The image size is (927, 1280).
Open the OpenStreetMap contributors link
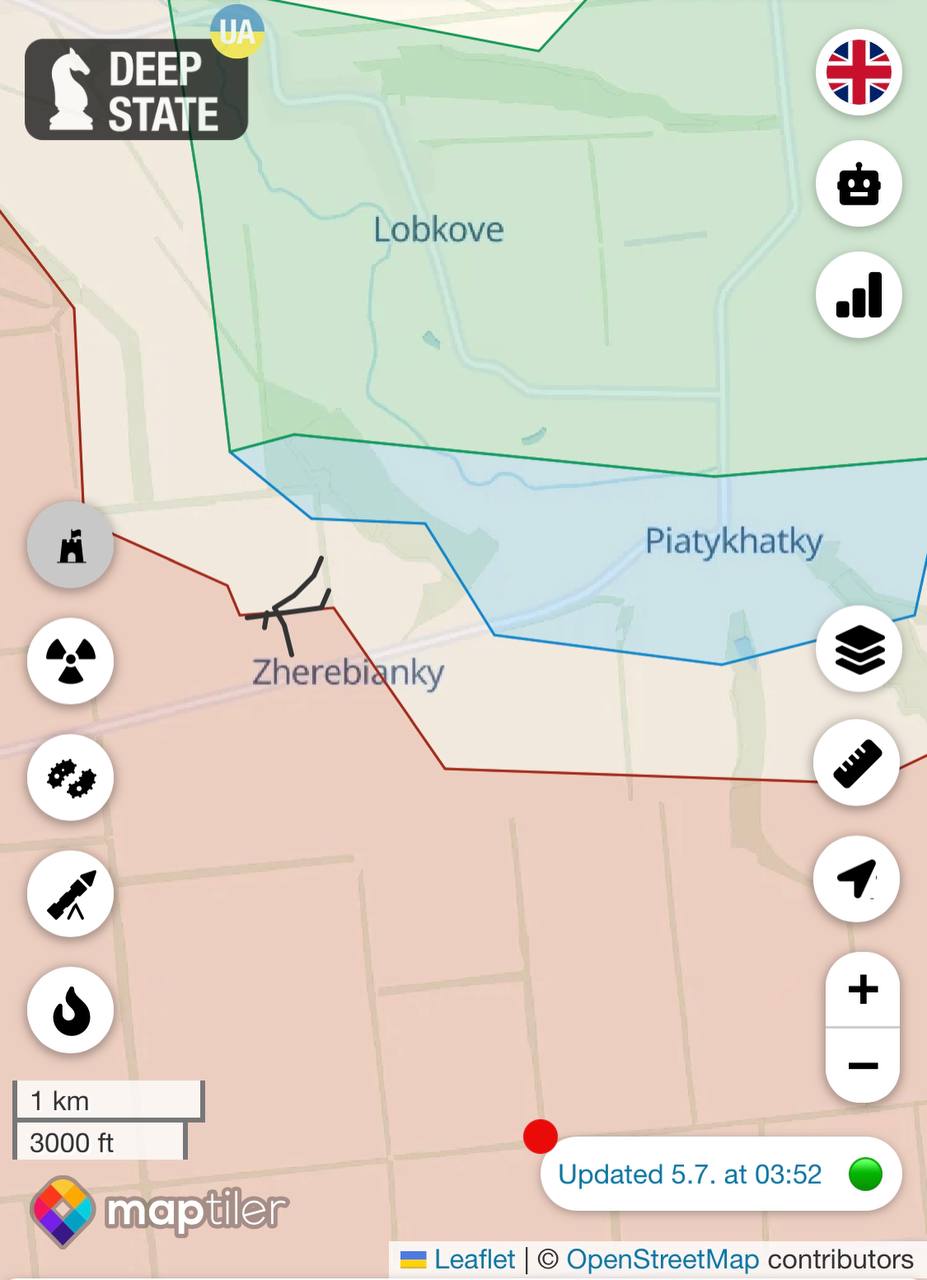(662, 1259)
